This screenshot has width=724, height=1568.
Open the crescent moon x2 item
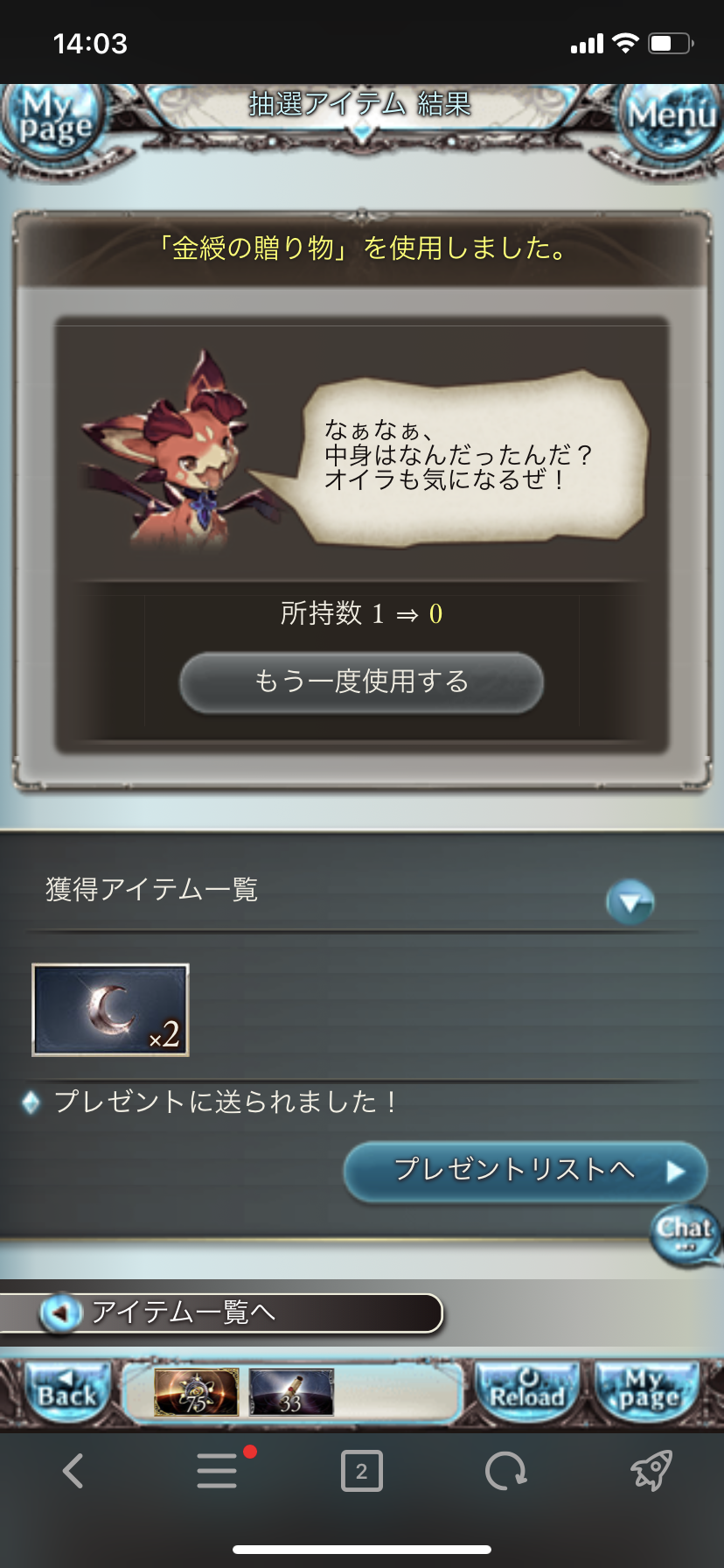(x=110, y=1010)
